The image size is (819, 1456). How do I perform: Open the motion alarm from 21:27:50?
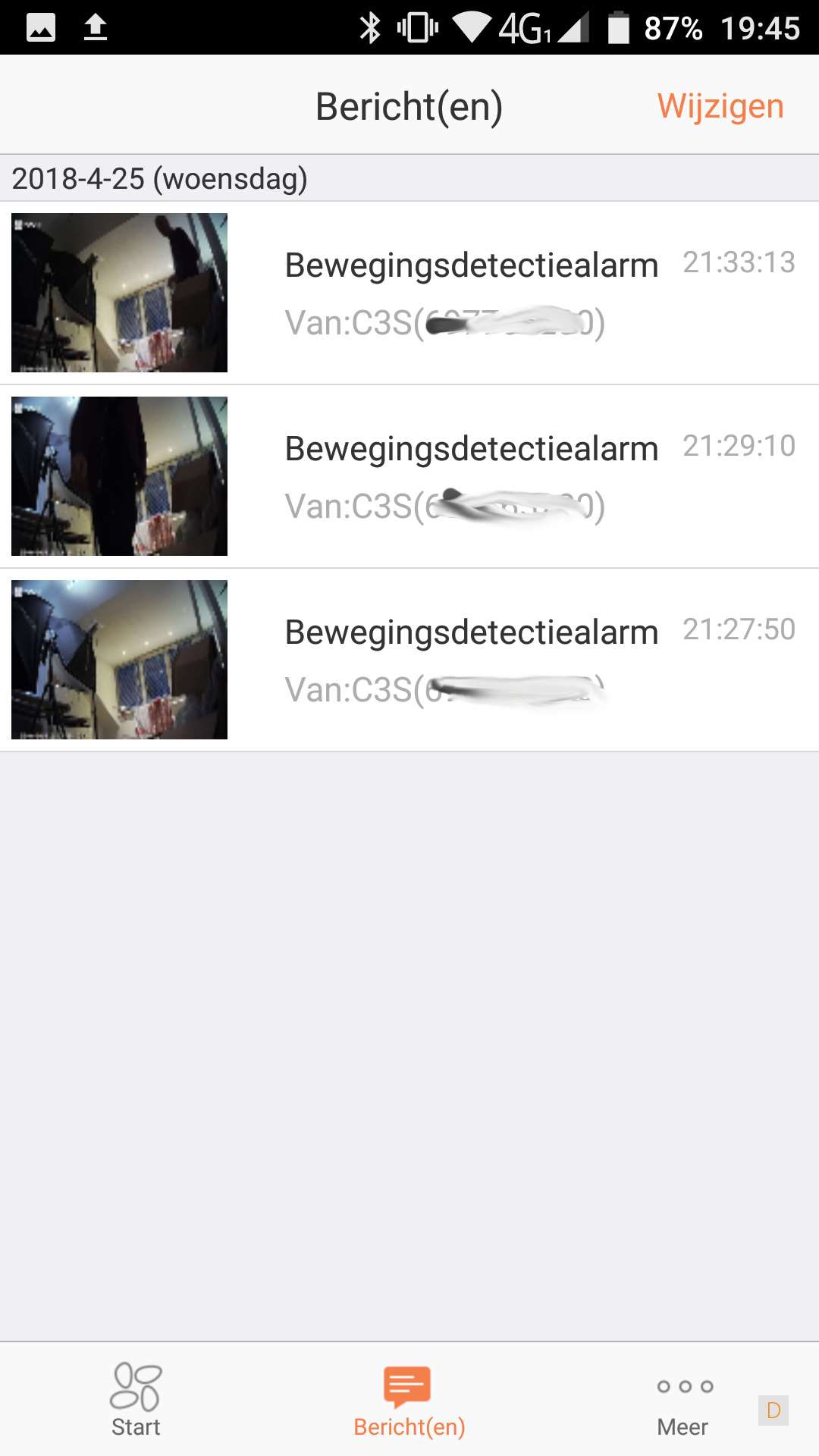point(470,660)
